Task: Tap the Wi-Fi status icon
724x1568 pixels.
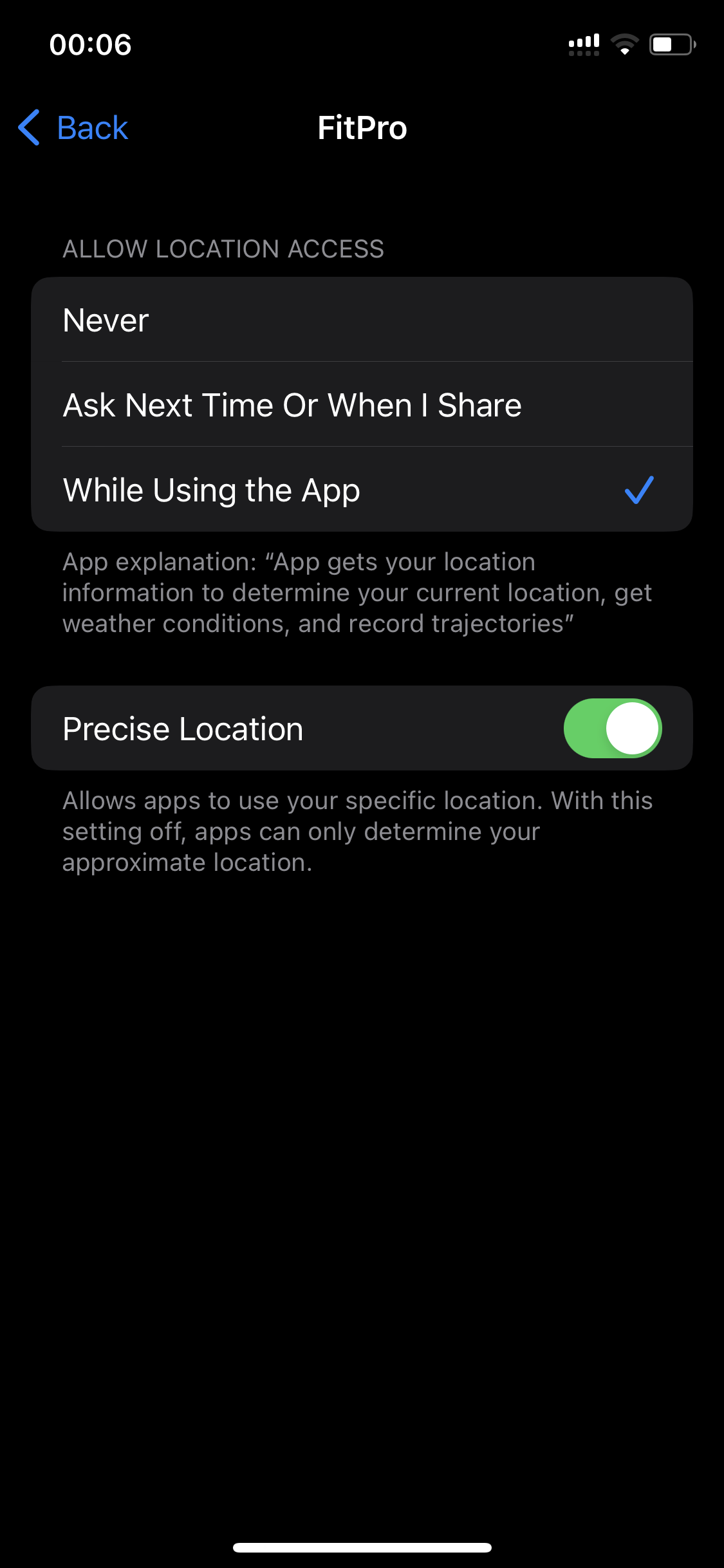Action: (623, 44)
